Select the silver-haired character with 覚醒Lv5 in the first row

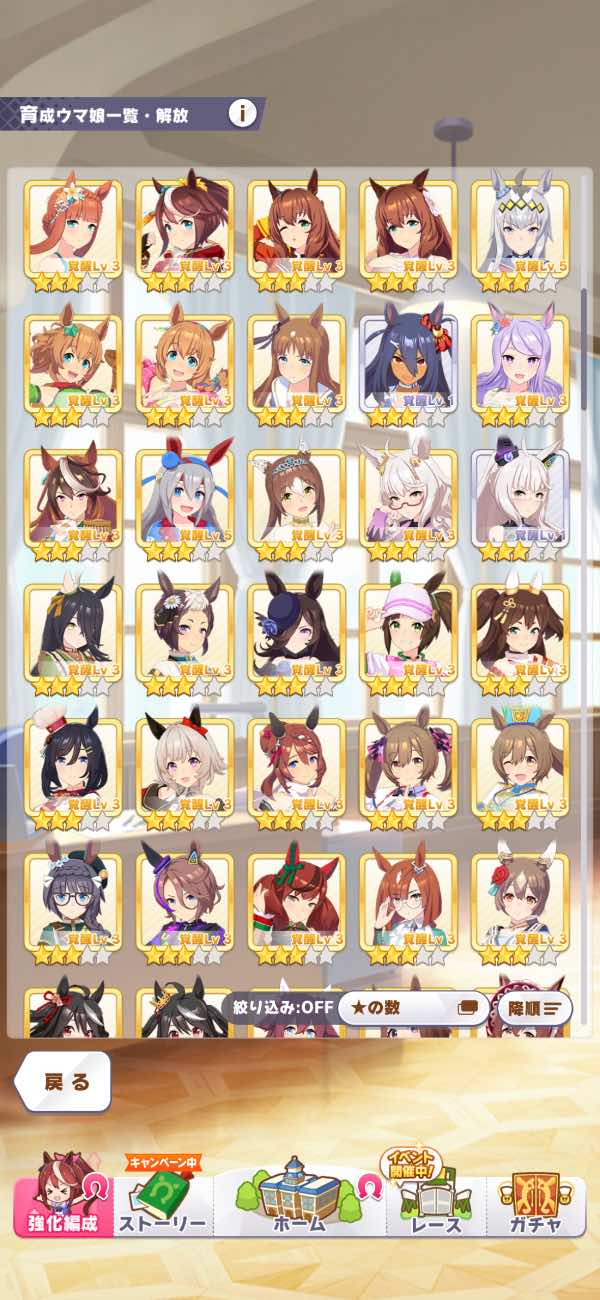pyautogui.click(x=519, y=232)
